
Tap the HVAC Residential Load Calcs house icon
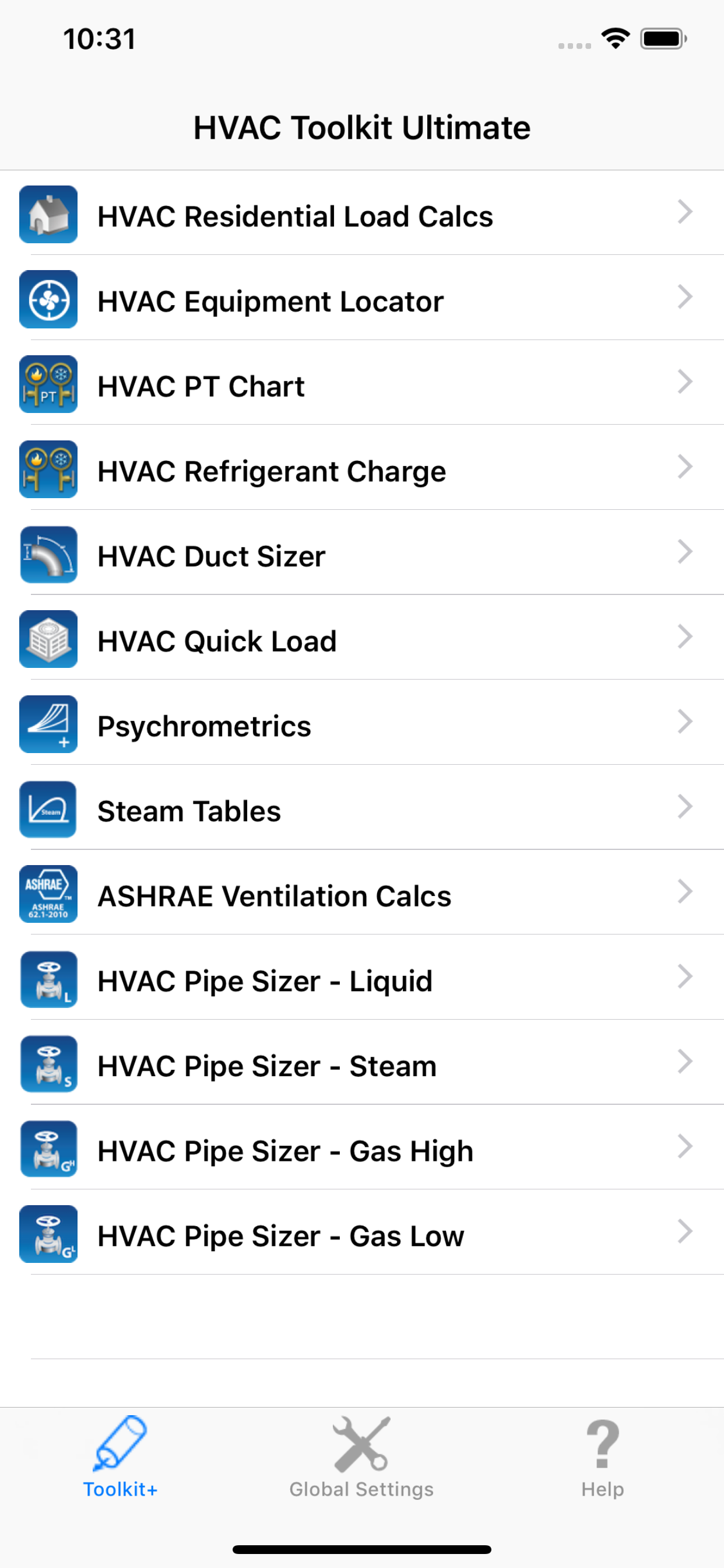click(x=48, y=214)
